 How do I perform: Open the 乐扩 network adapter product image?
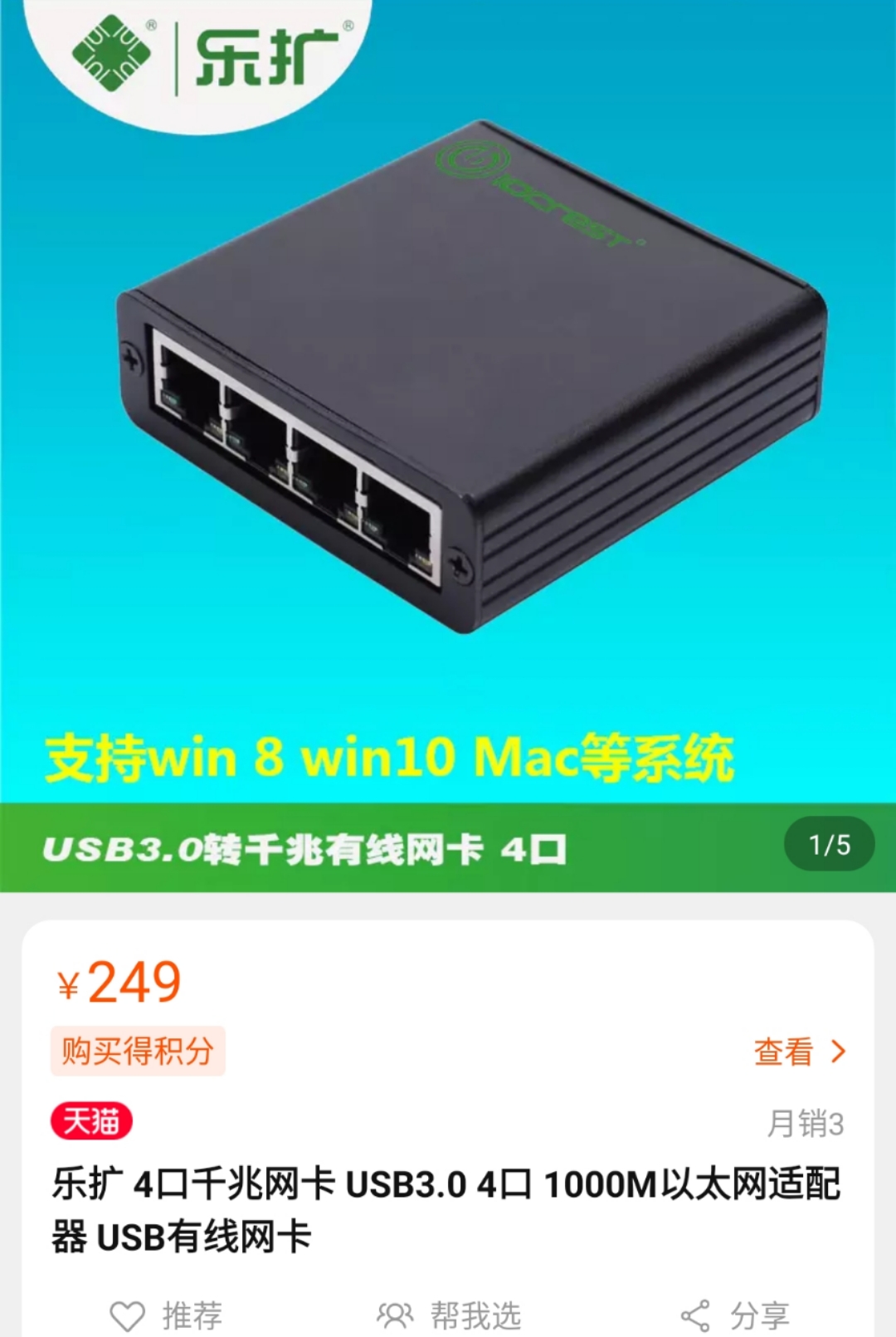click(x=448, y=415)
